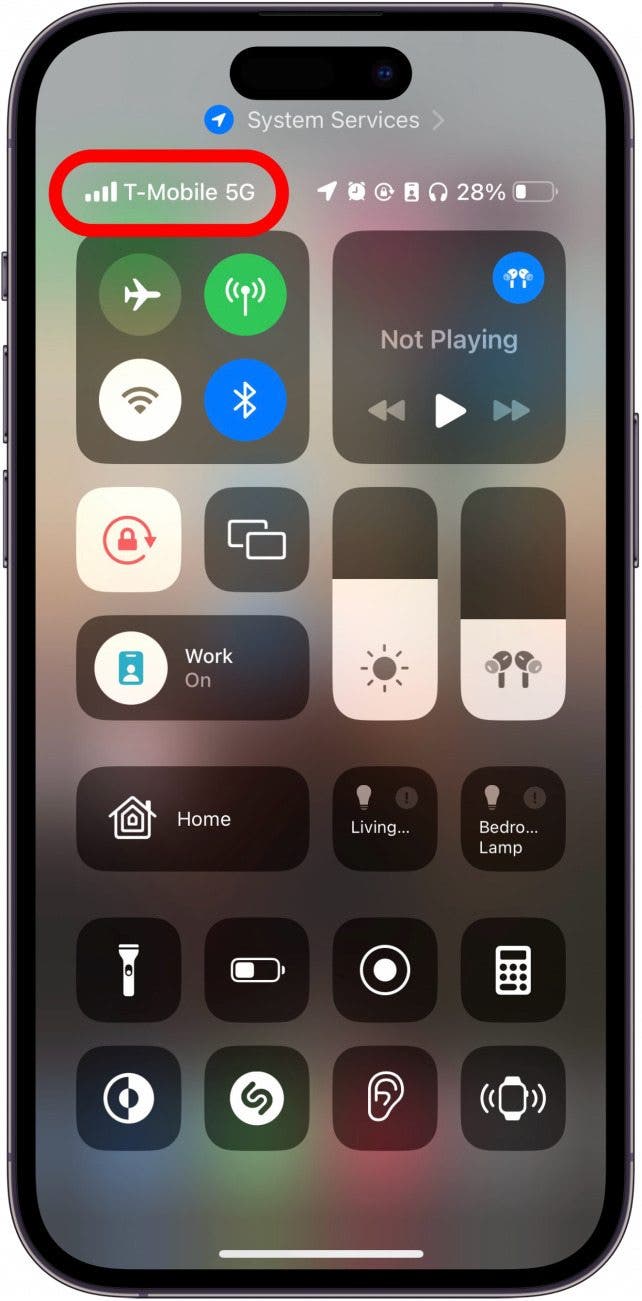Toggle Airplane Mode on
642x1301 pixels.
tap(140, 294)
